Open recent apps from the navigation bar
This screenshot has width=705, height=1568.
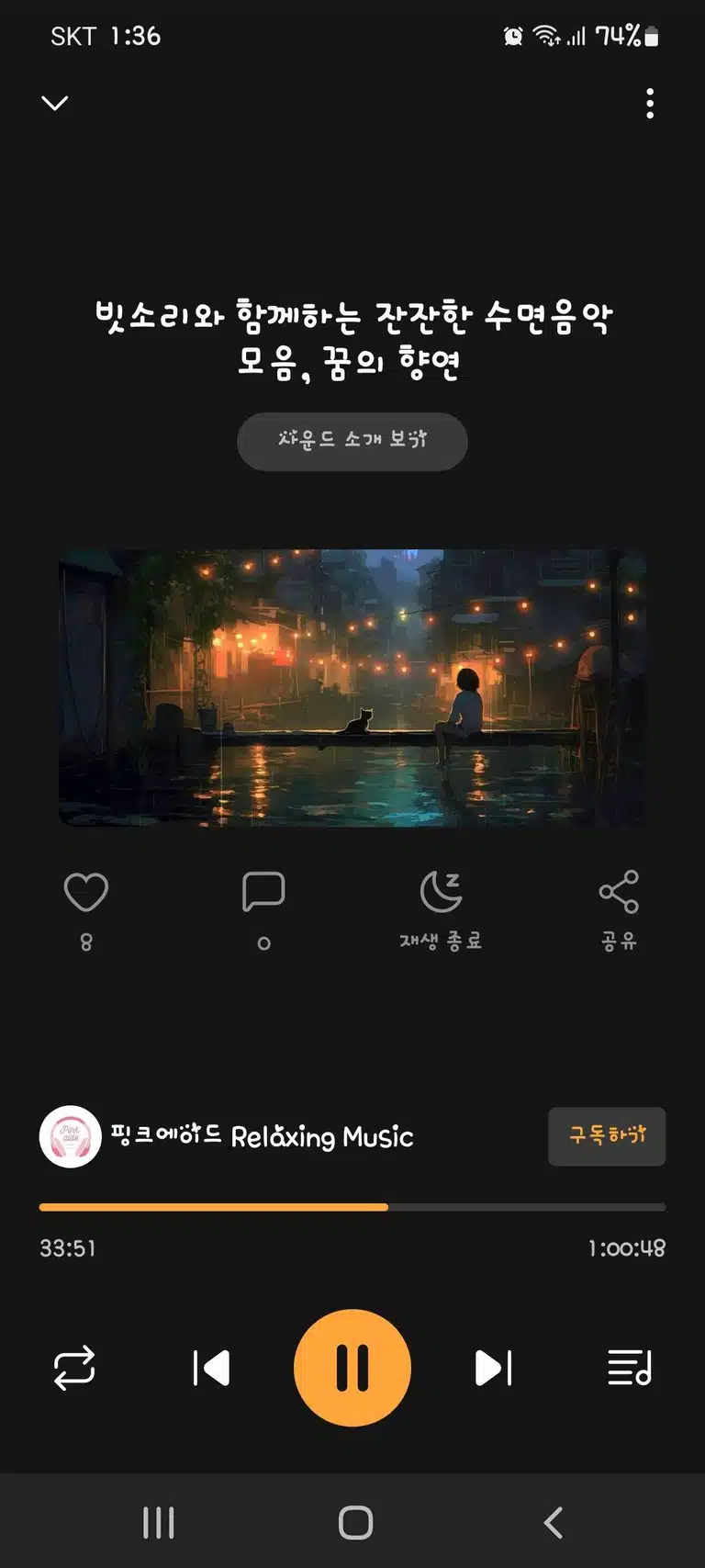pos(159,1522)
